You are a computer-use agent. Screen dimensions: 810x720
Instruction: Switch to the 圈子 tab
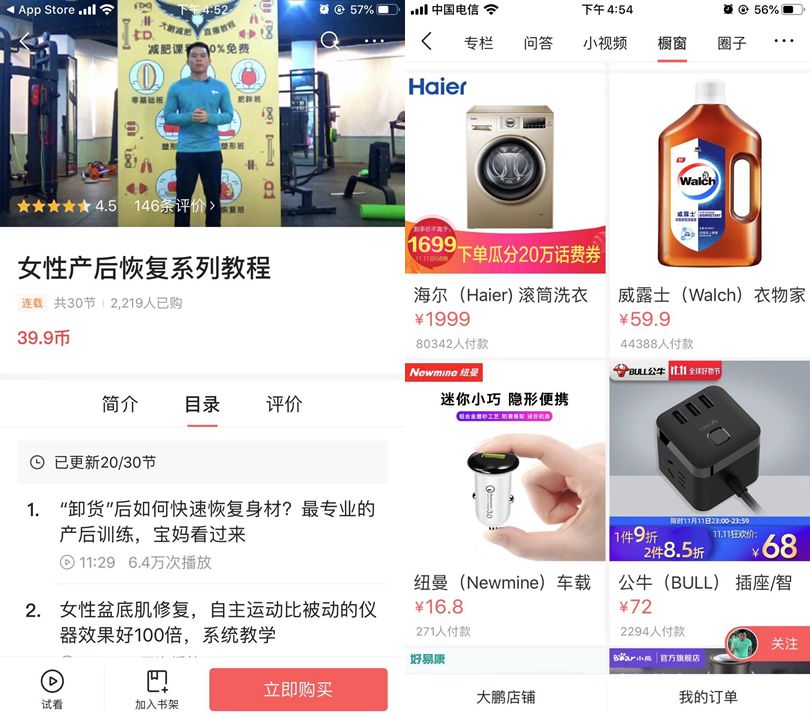click(x=732, y=43)
